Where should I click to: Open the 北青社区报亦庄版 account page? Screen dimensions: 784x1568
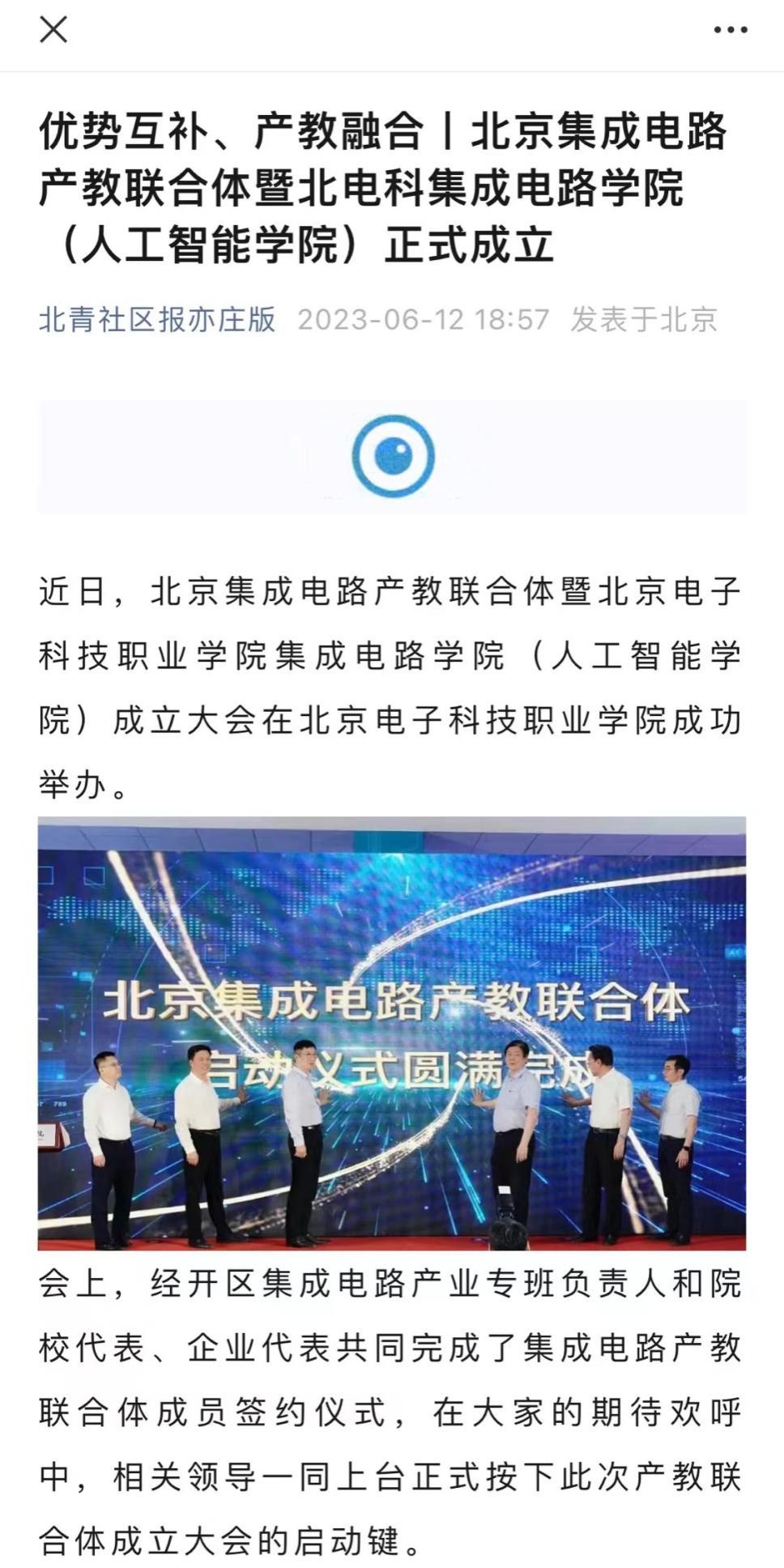click(158, 319)
